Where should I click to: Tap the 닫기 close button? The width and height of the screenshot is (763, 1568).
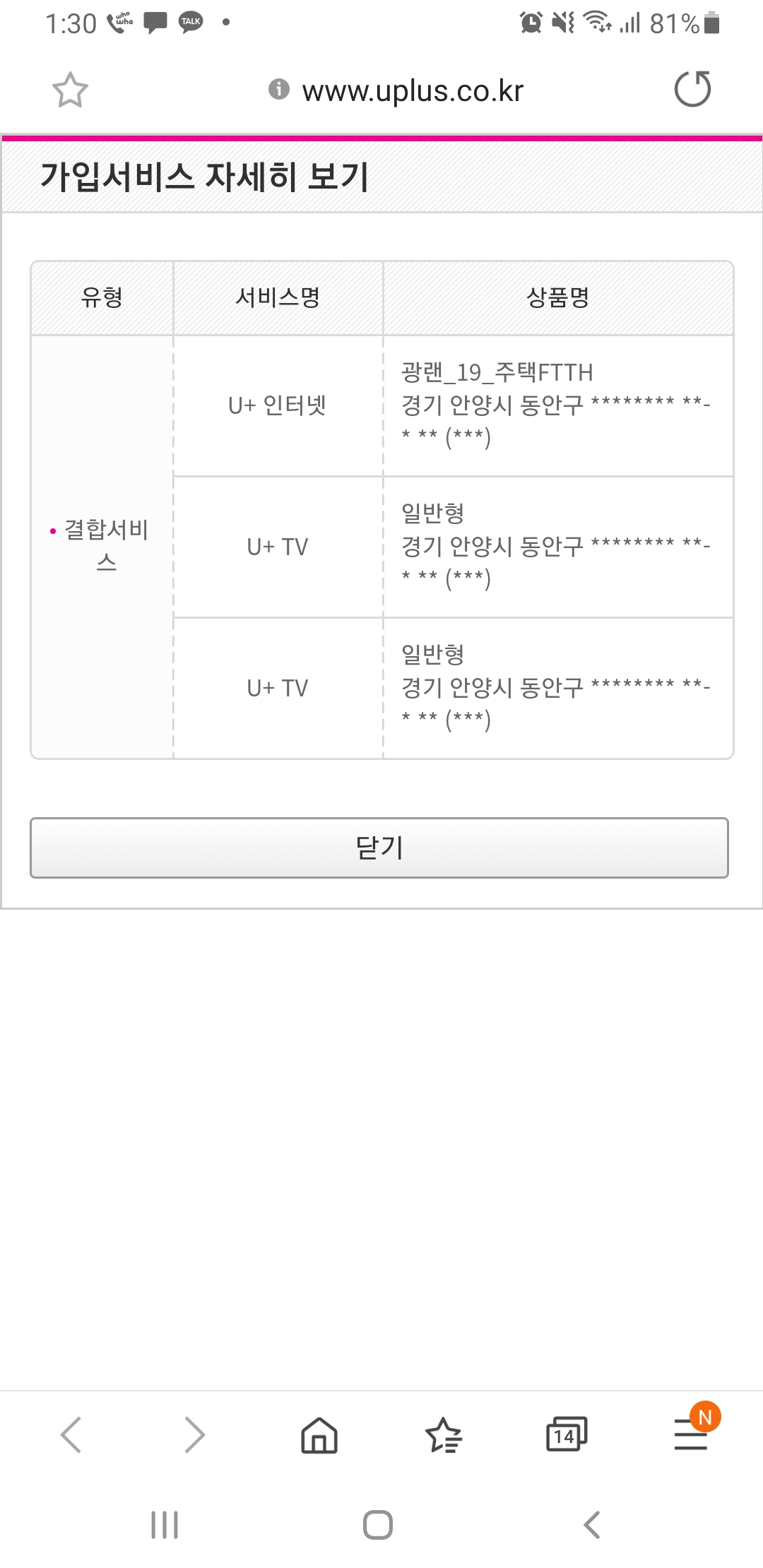click(x=379, y=848)
